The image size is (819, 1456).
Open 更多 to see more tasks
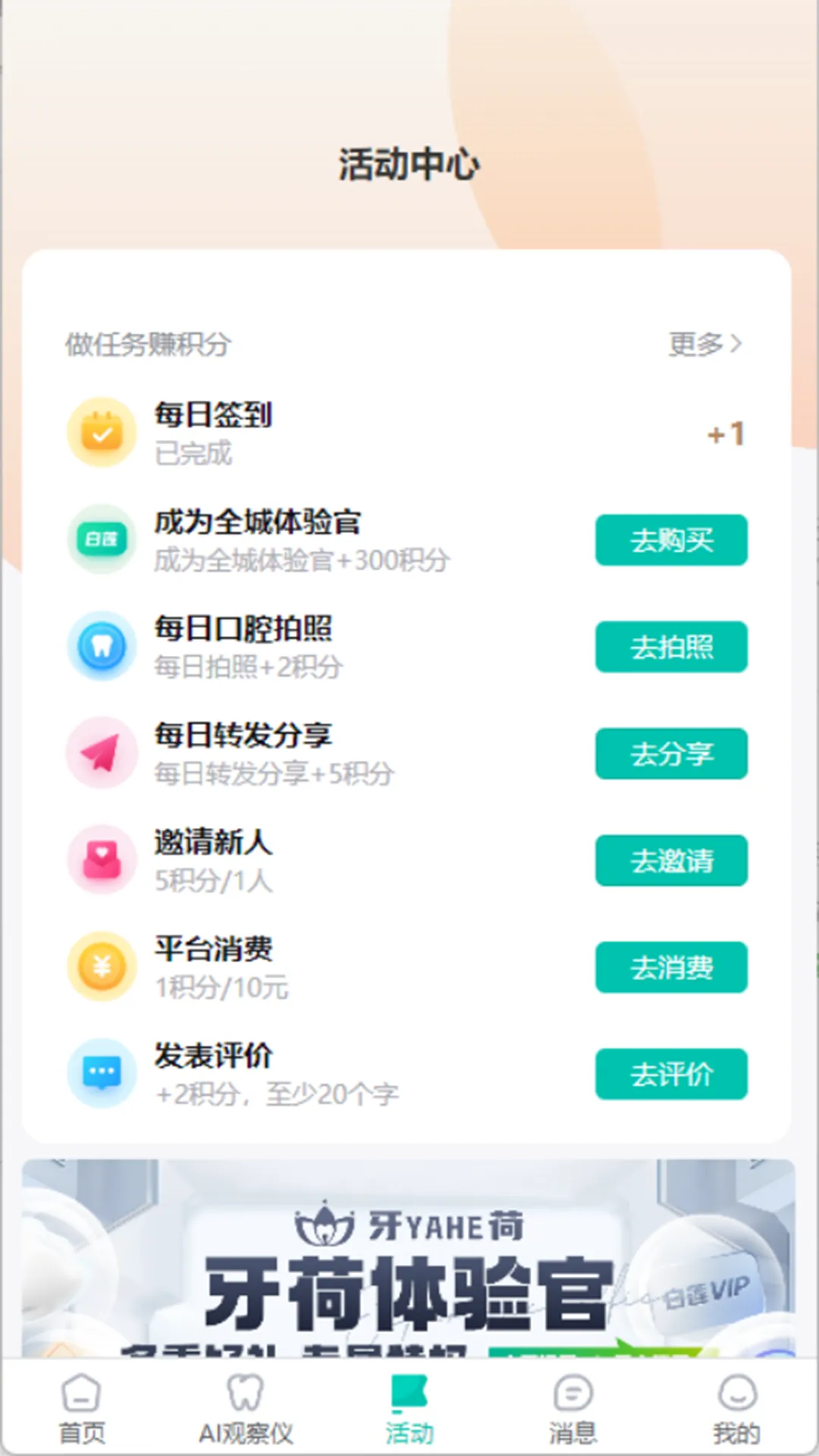(x=704, y=344)
